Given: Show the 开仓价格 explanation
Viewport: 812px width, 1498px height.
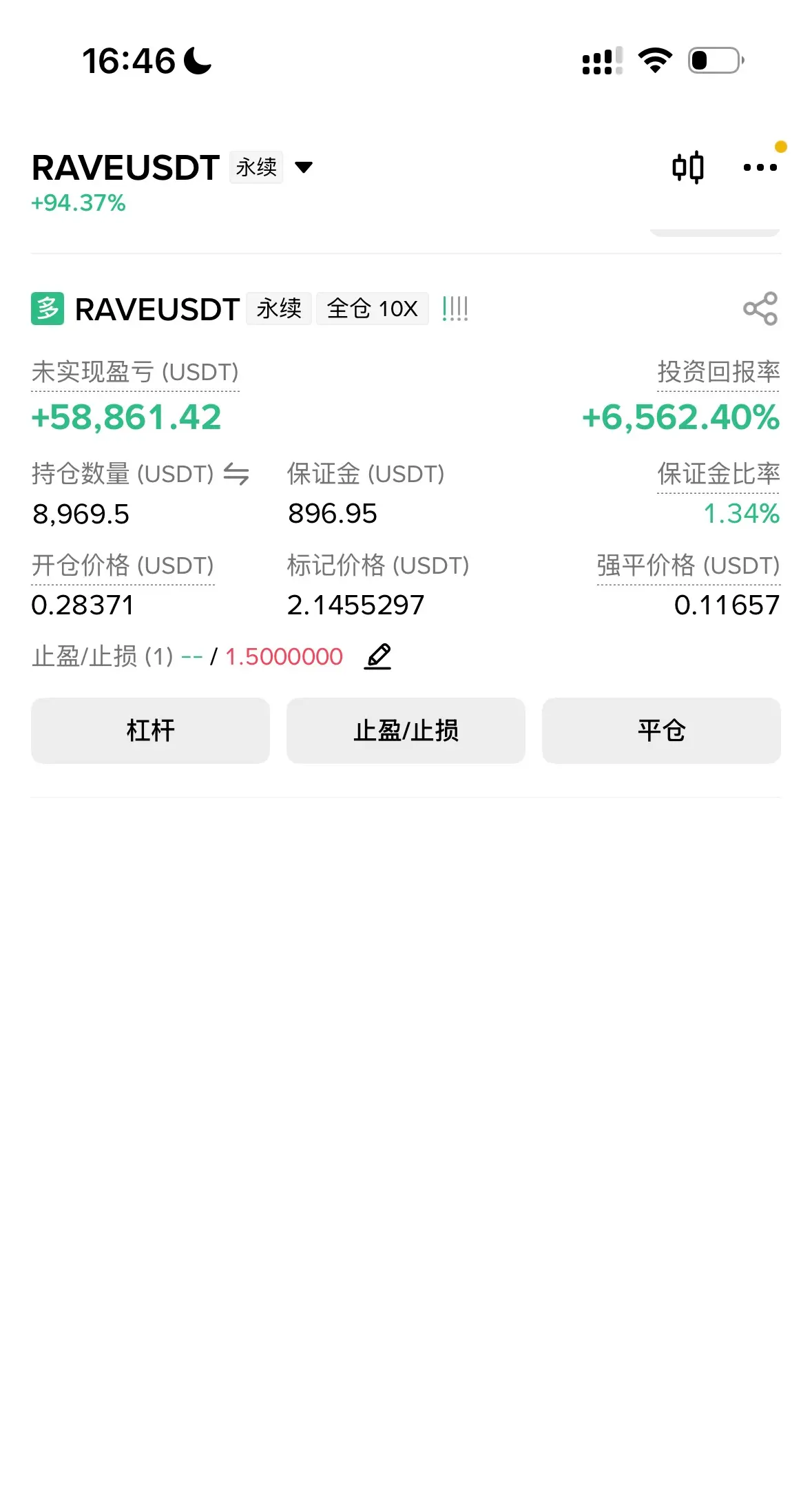Looking at the screenshot, I should point(123,566).
